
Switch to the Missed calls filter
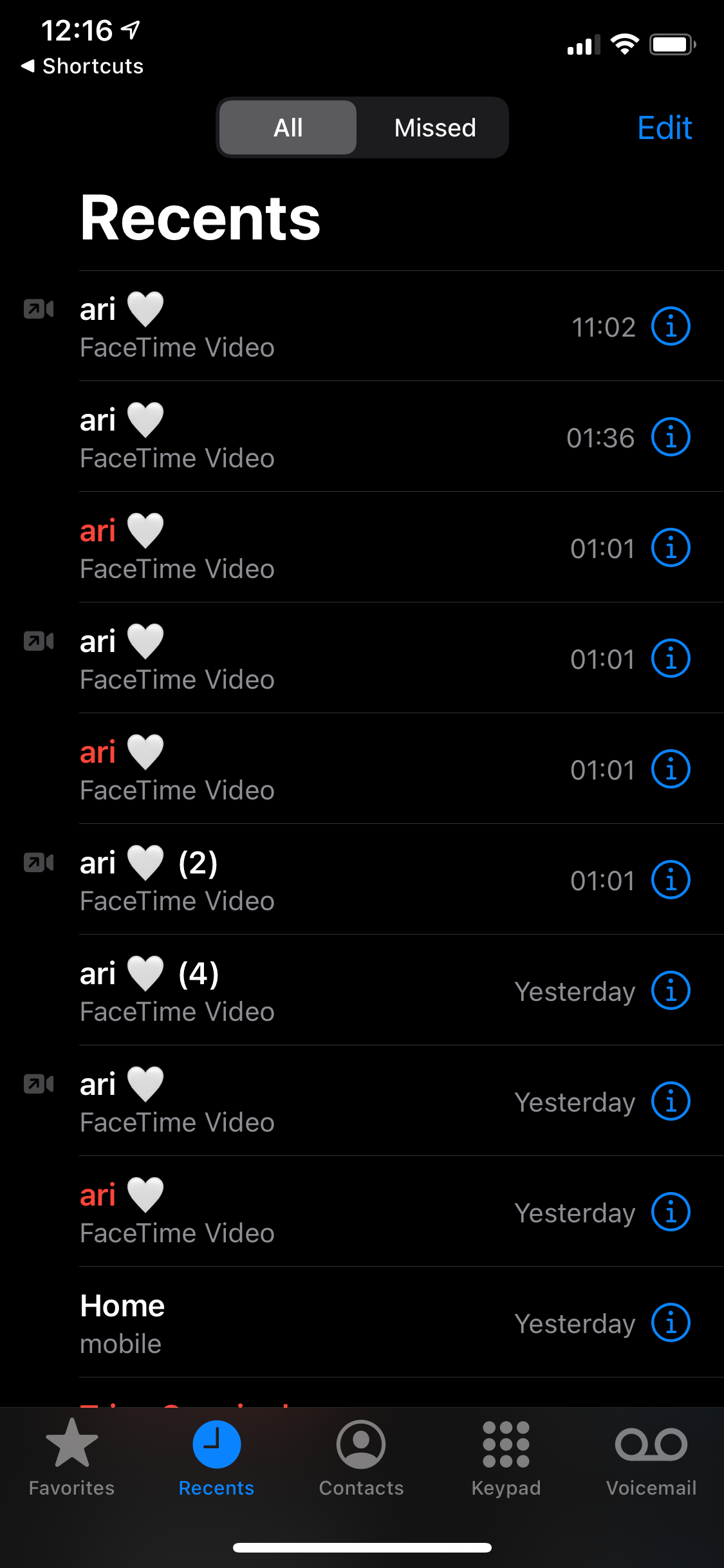435,127
